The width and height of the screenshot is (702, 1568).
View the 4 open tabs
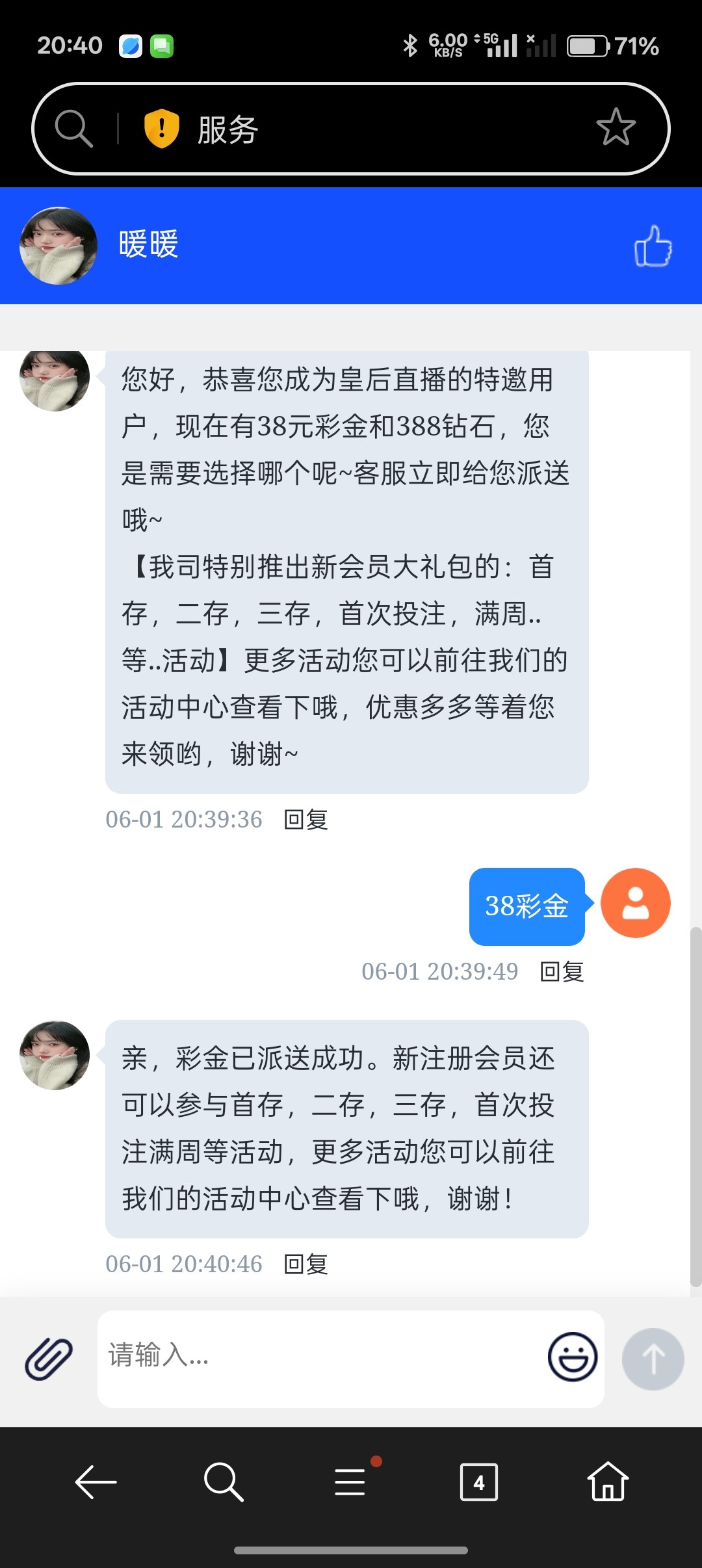click(479, 1482)
